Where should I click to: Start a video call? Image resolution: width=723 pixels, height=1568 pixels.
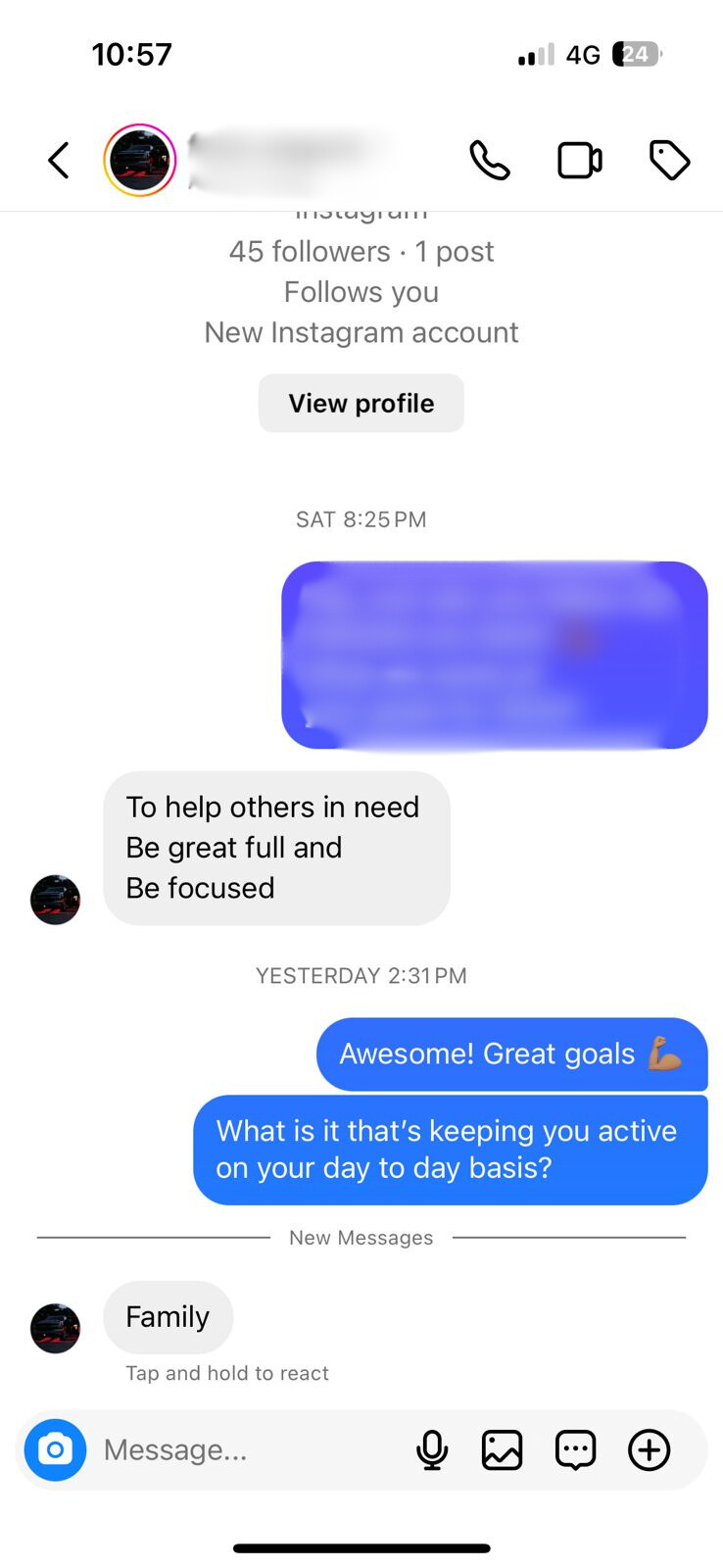point(579,161)
